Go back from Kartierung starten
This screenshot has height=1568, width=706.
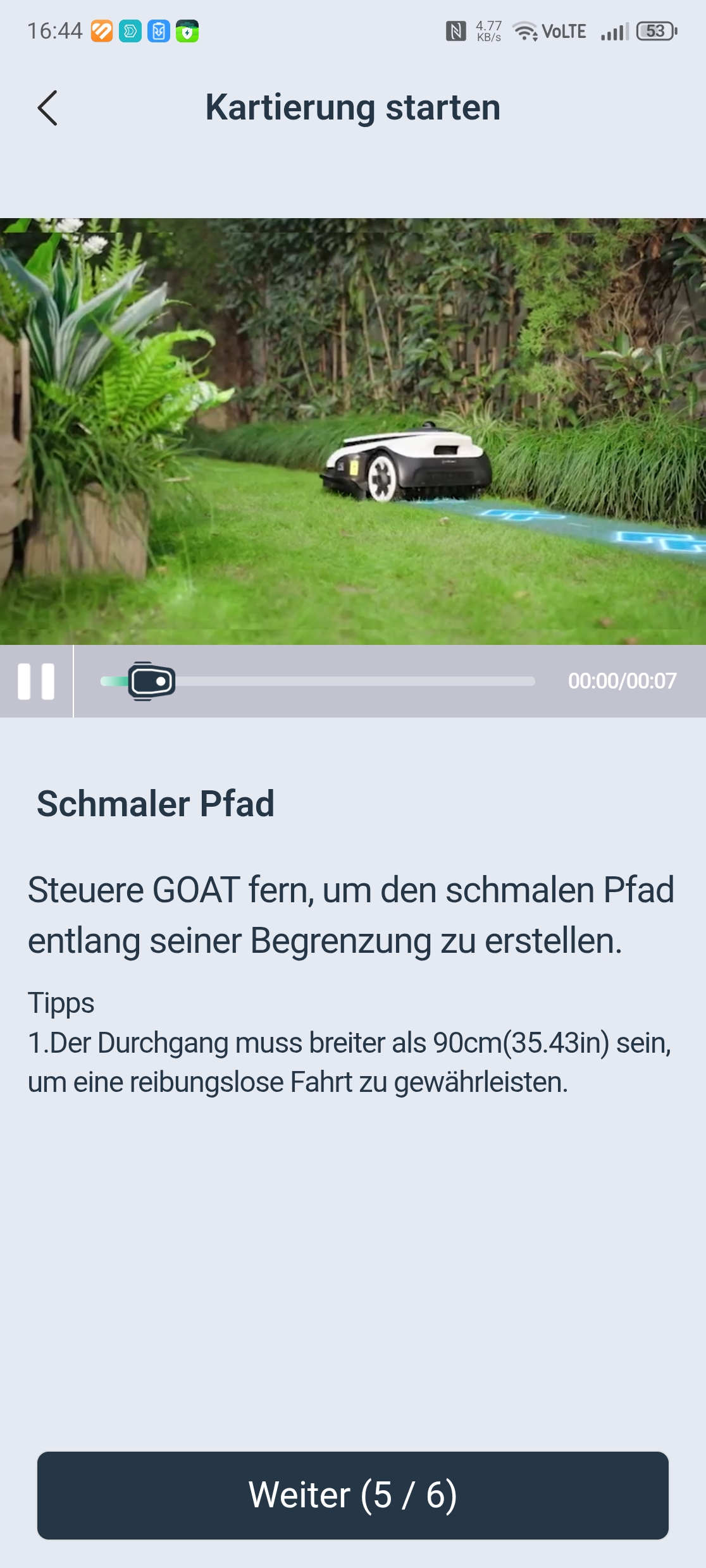[47, 108]
